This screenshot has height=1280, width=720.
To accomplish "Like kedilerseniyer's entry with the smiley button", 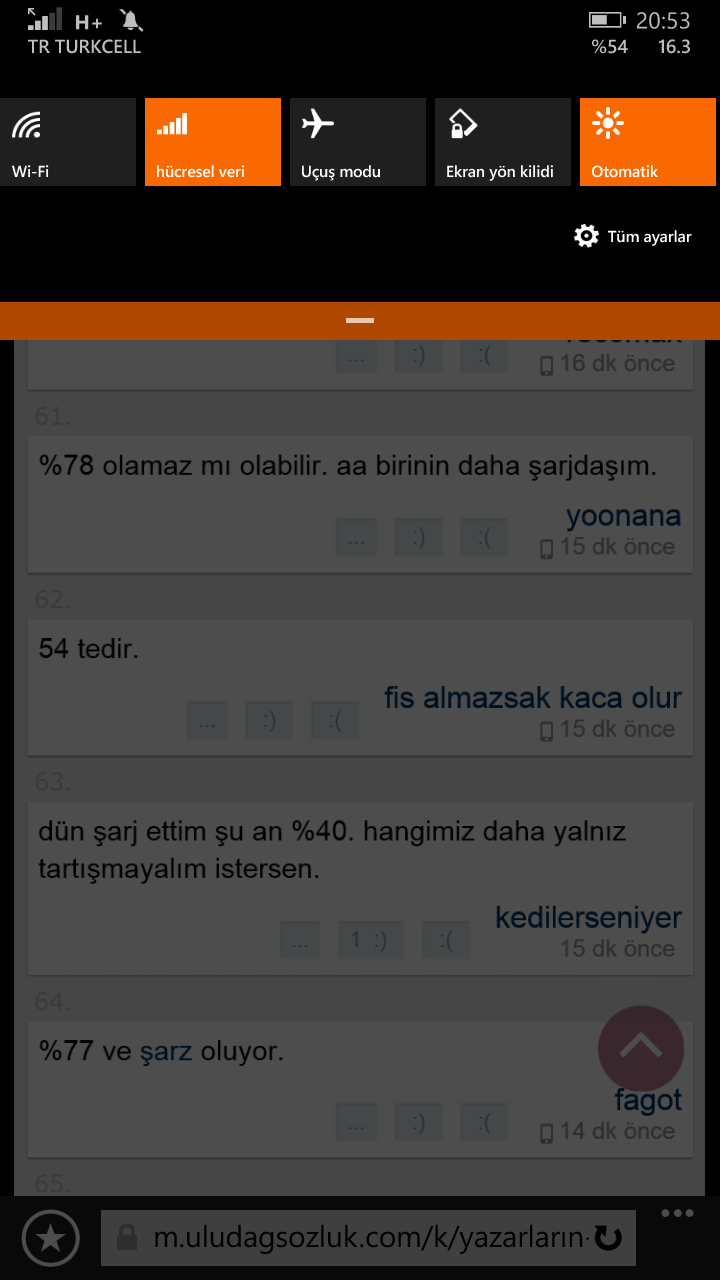I will (371, 939).
